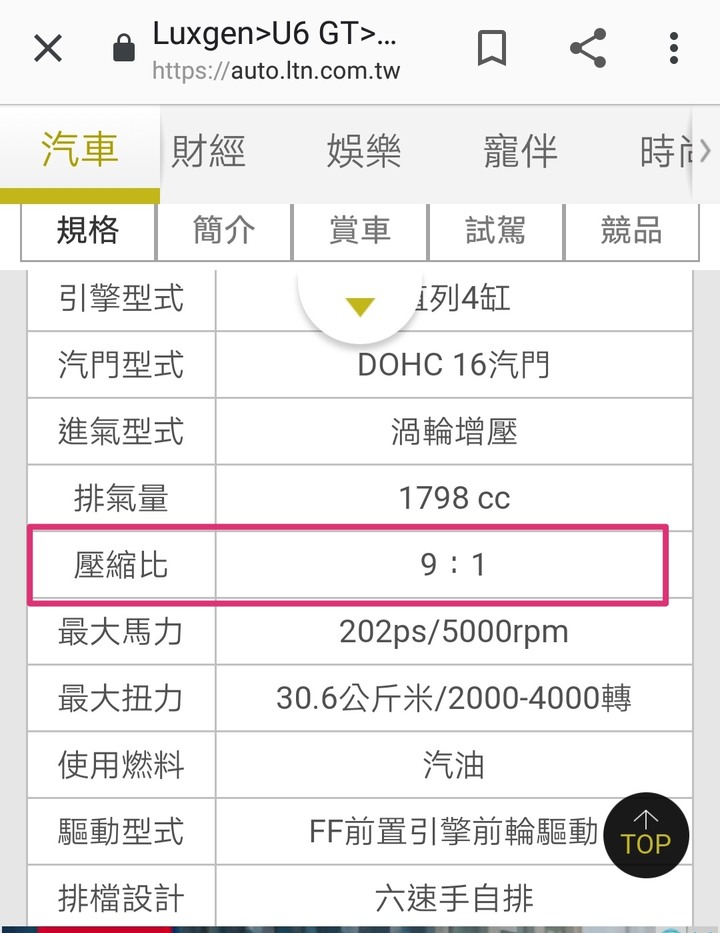The height and width of the screenshot is (933, 720).
Task: Open the 賞車 tab
Action: (x=360, y=231)
